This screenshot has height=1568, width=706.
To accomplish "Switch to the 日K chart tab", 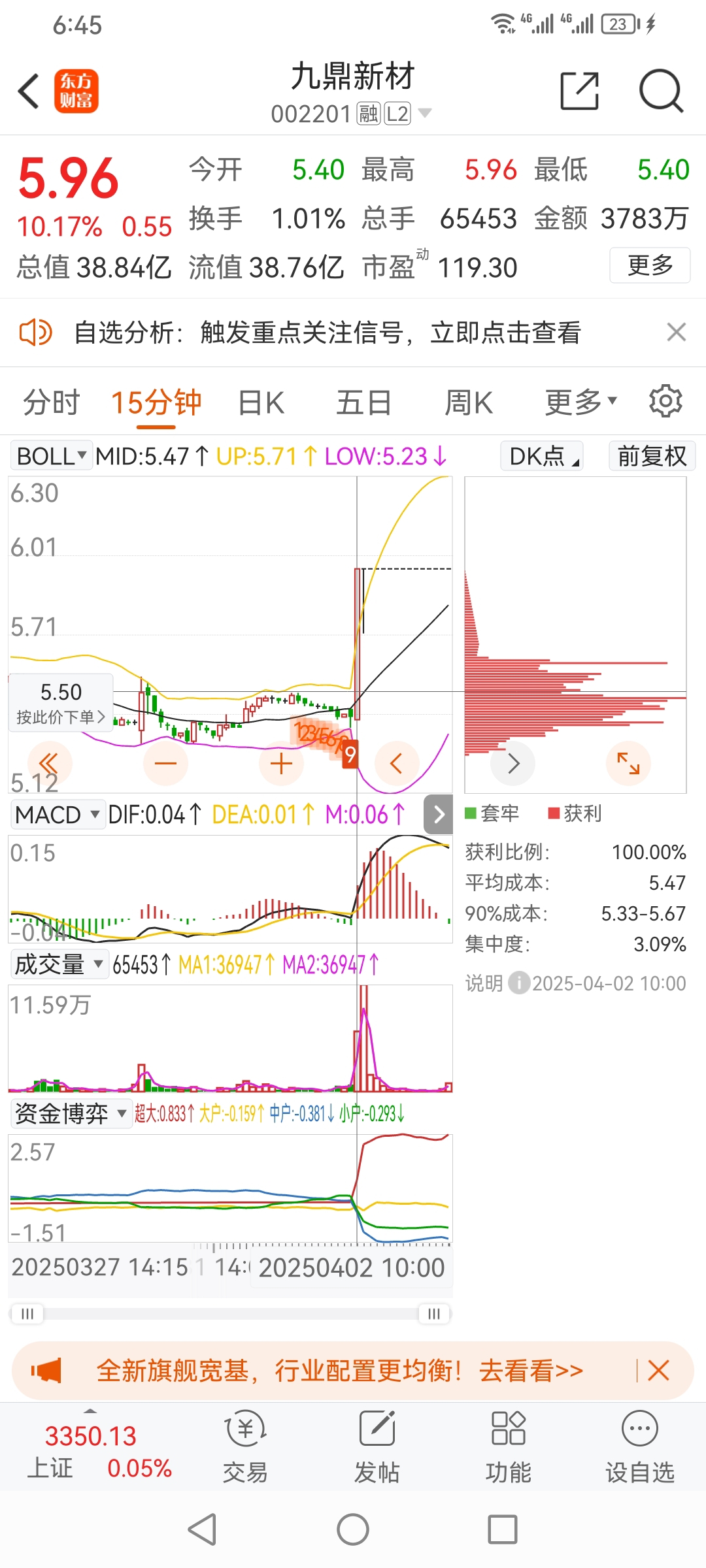I will [x=260, y=402].
